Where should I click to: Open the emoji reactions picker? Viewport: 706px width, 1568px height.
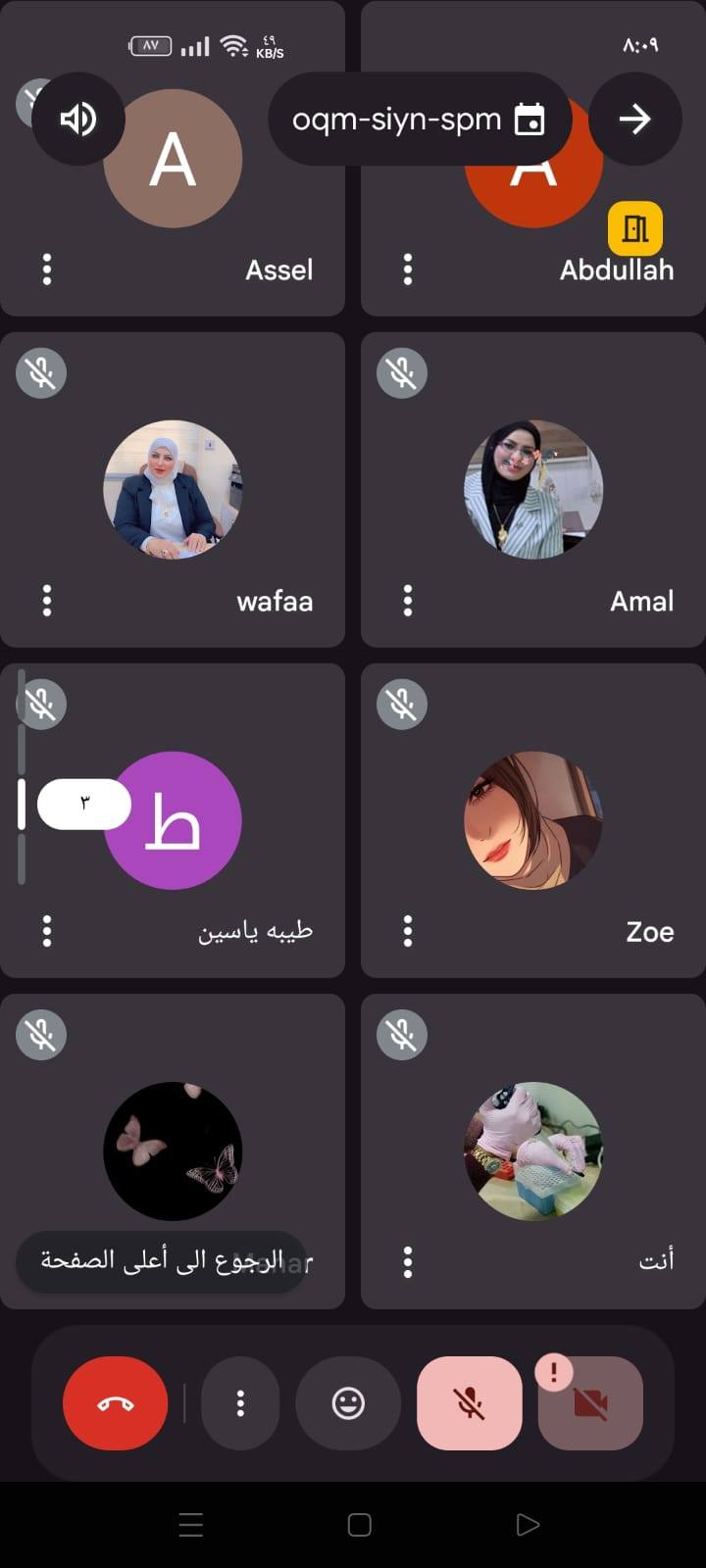(348, 1403)
